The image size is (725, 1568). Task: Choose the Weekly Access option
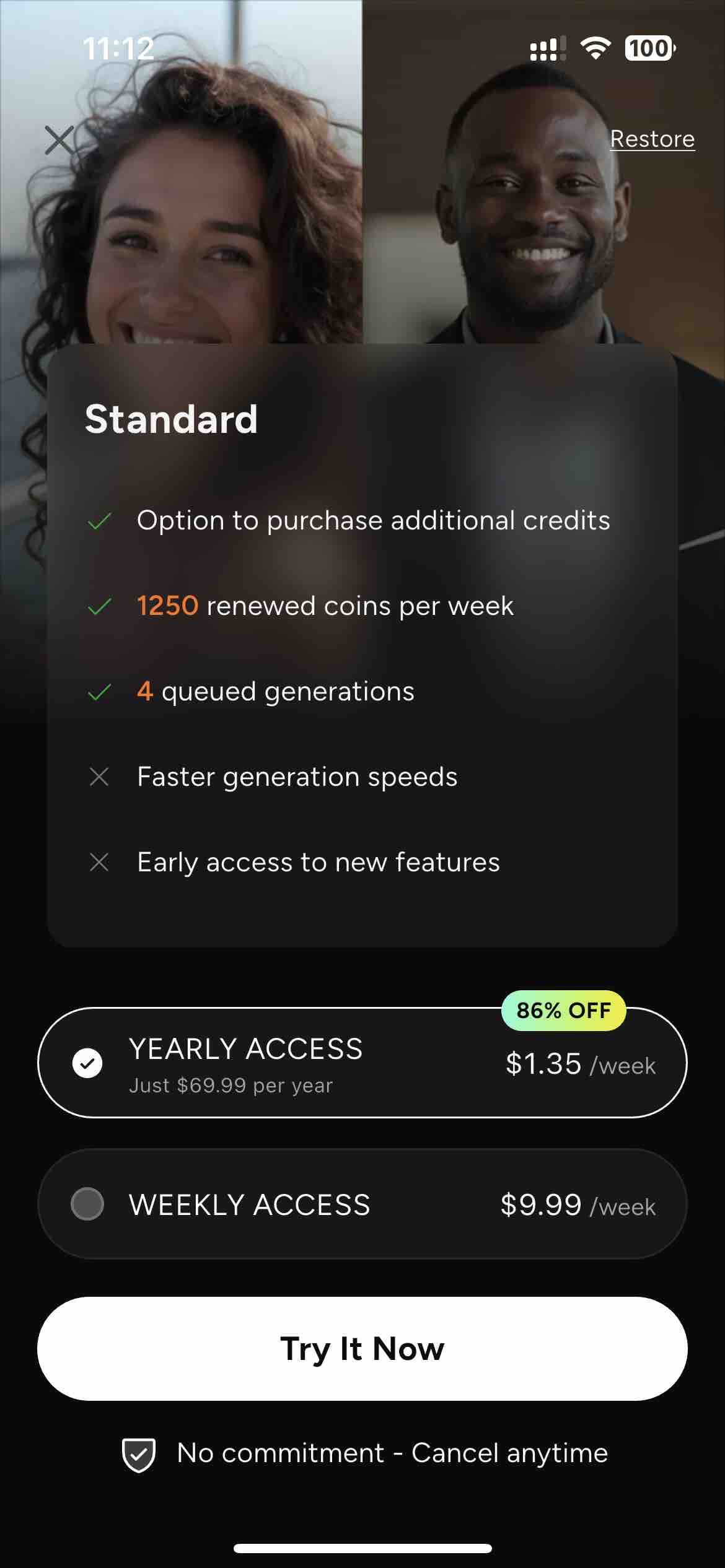coord(362,1204)
